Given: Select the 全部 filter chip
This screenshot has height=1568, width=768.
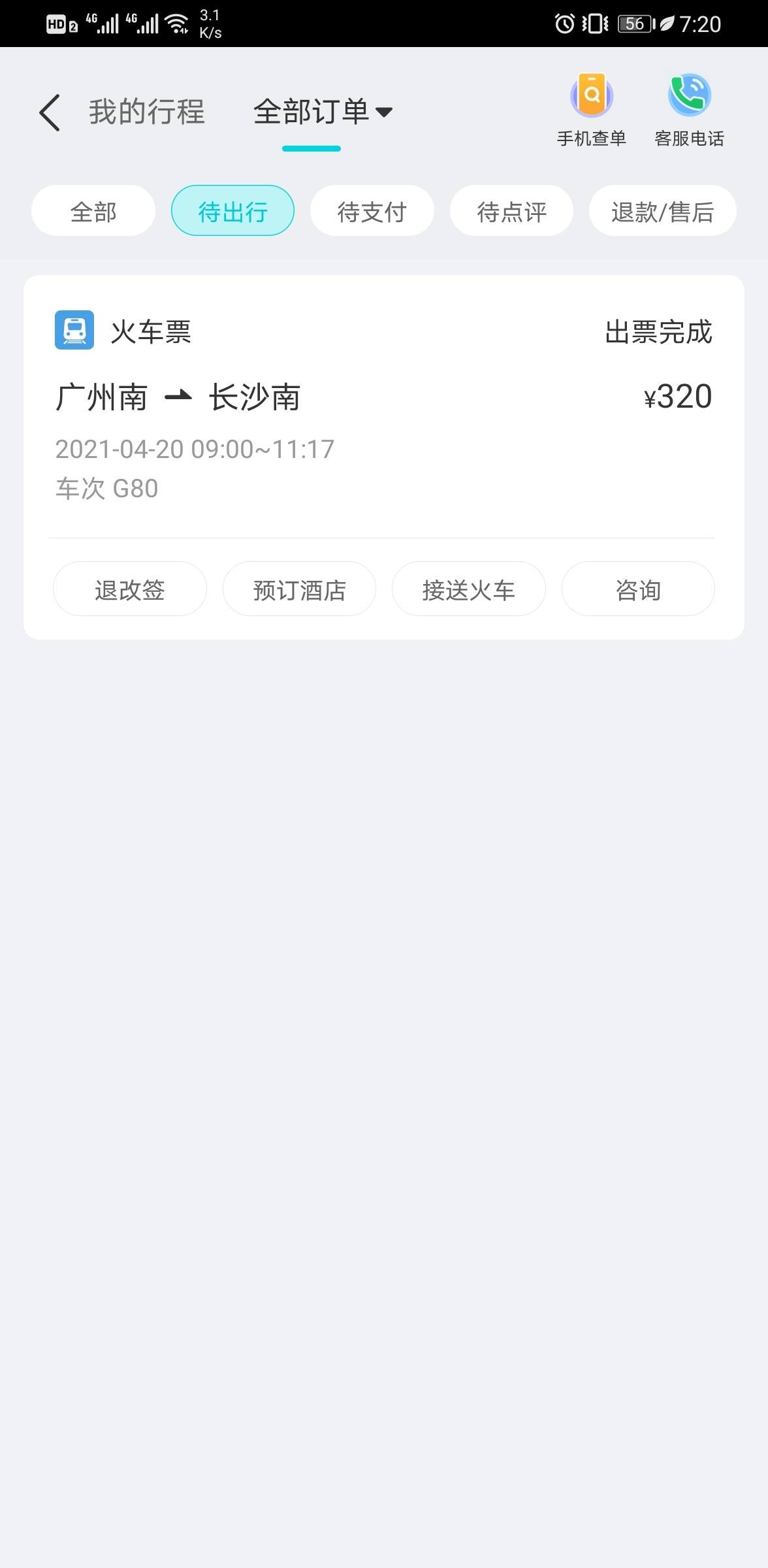Looking at the screenshot, I should click(x=93, y=211).
